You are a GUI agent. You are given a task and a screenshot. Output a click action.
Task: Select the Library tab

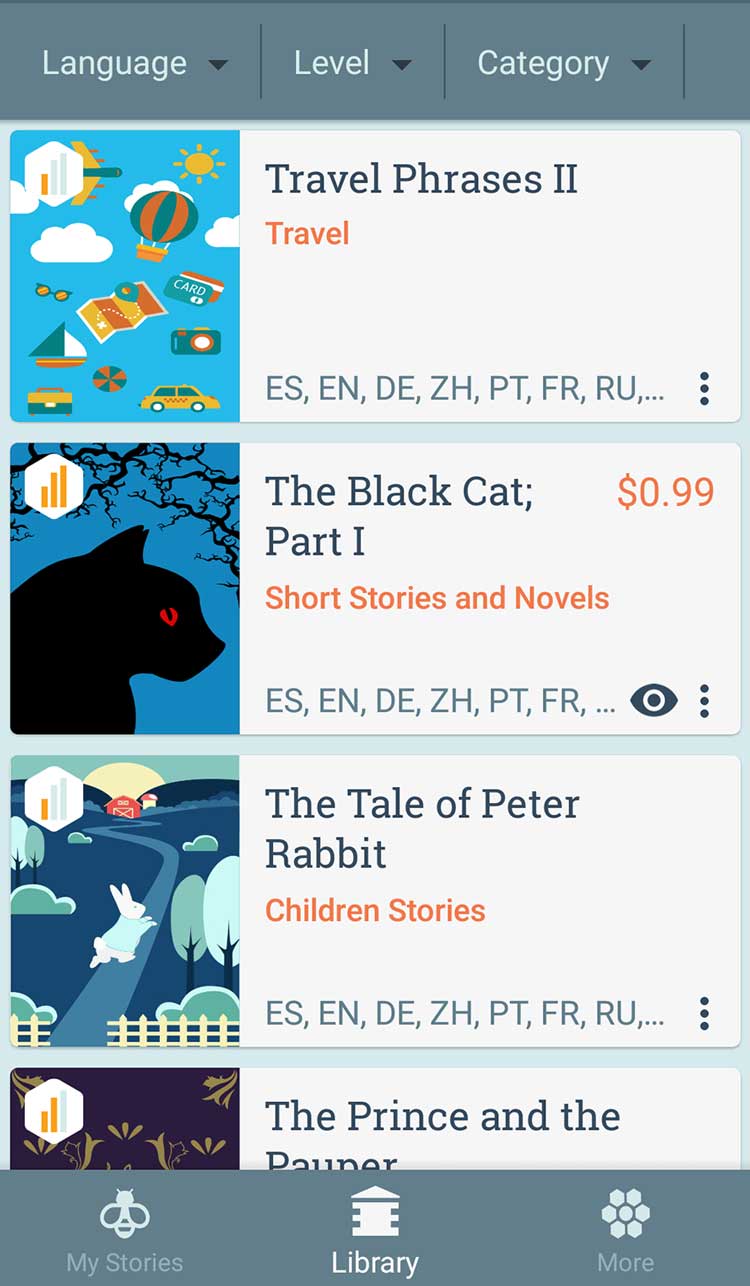pos(375,1230)
